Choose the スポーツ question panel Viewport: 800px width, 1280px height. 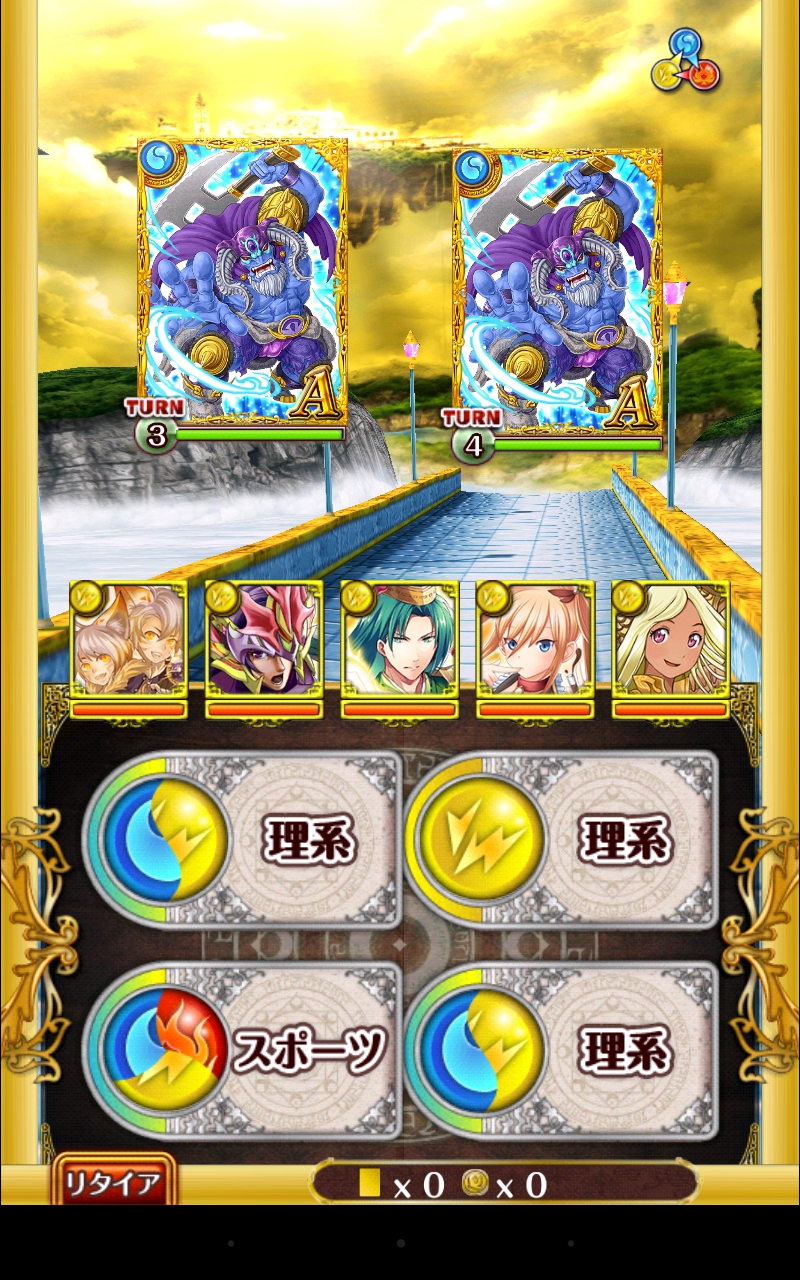(x=245, y=1050)
